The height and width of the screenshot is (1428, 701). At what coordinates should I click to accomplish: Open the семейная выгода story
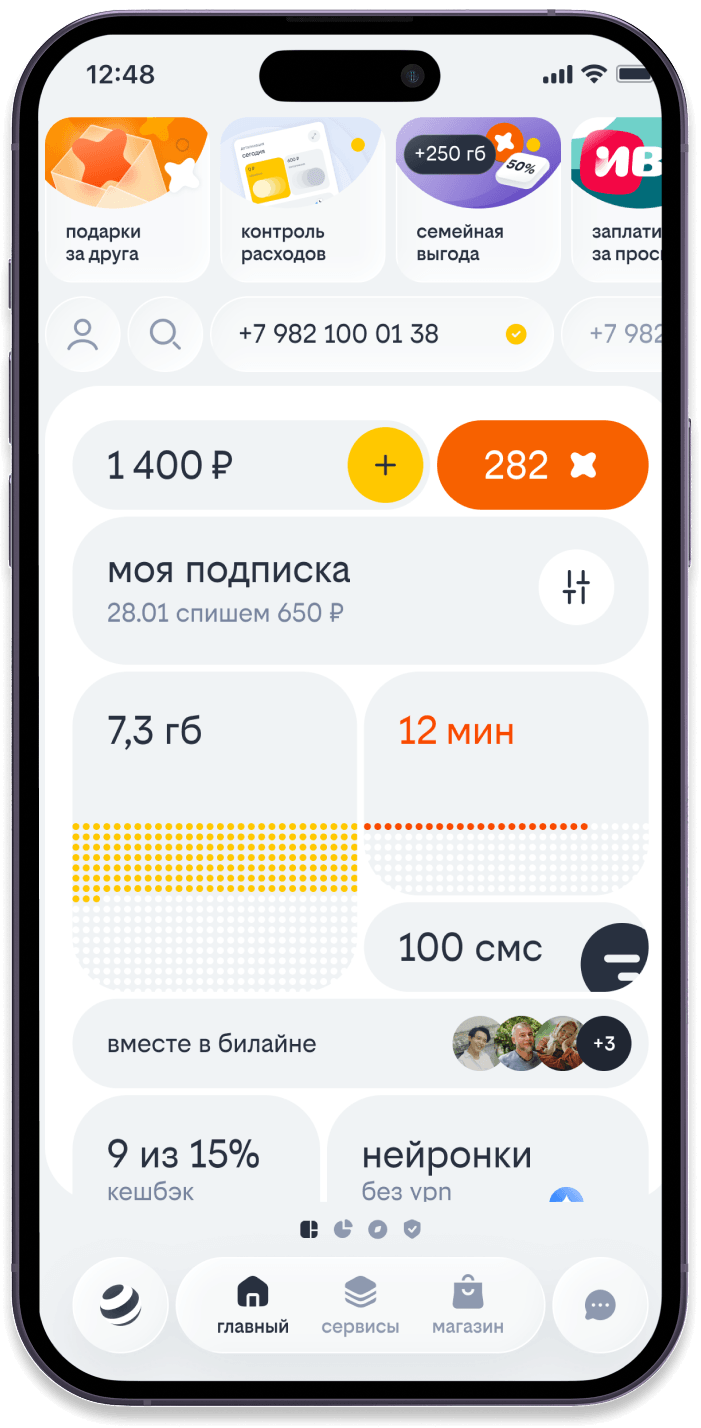477,200
